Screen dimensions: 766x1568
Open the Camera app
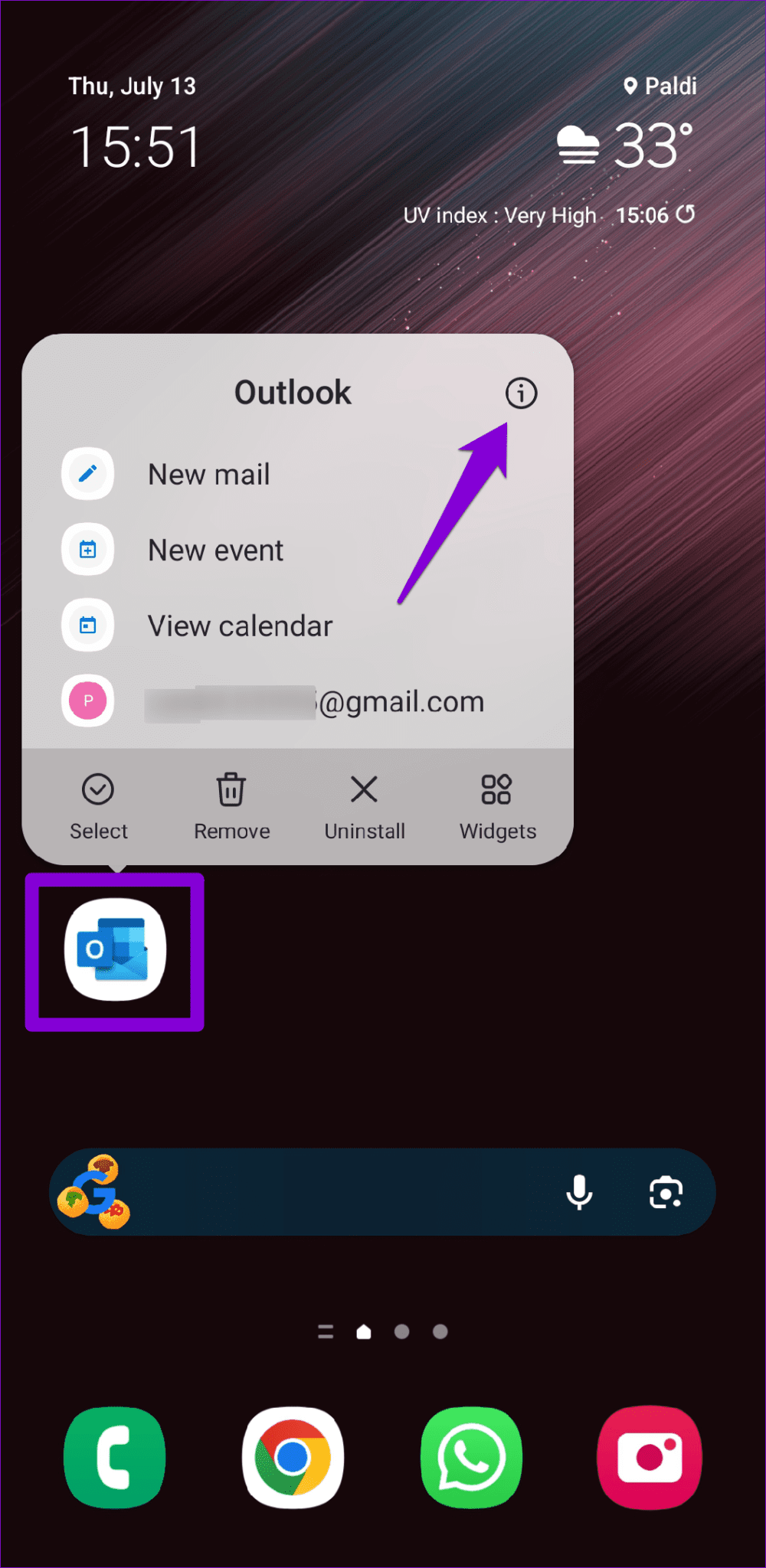coord(650,1458)
